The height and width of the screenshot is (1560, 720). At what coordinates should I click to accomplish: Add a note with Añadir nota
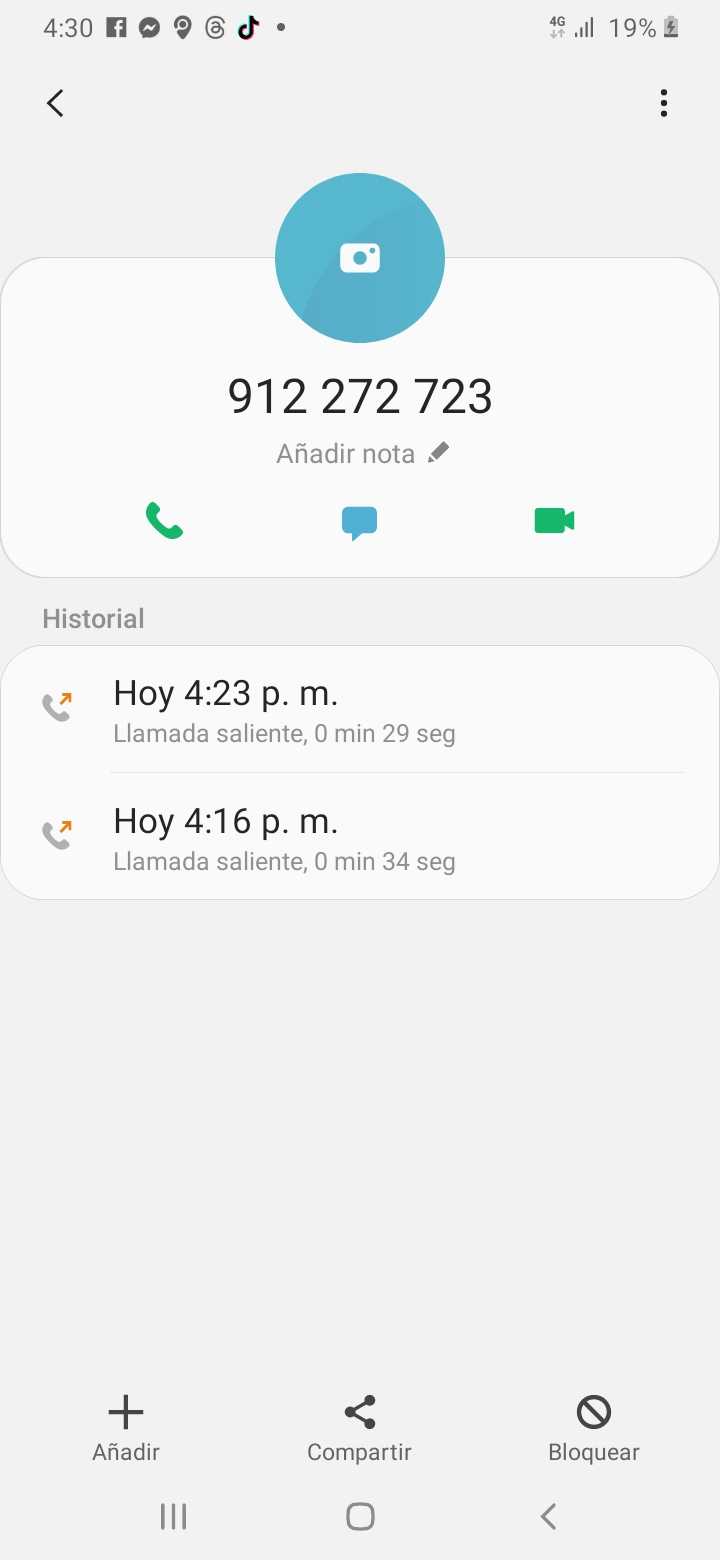[362, 454]
